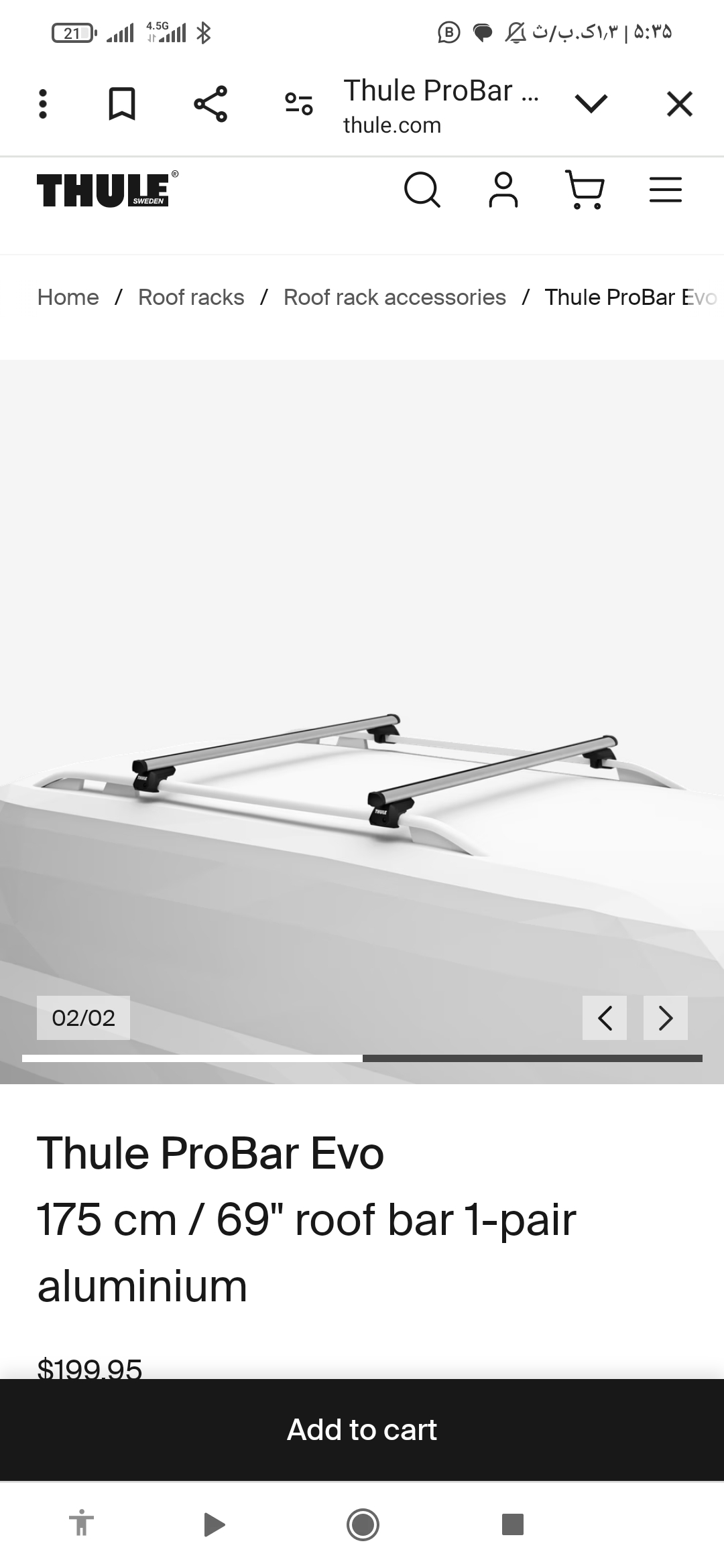Add Thule ProBar Evo to cart

pos(362,1429)
